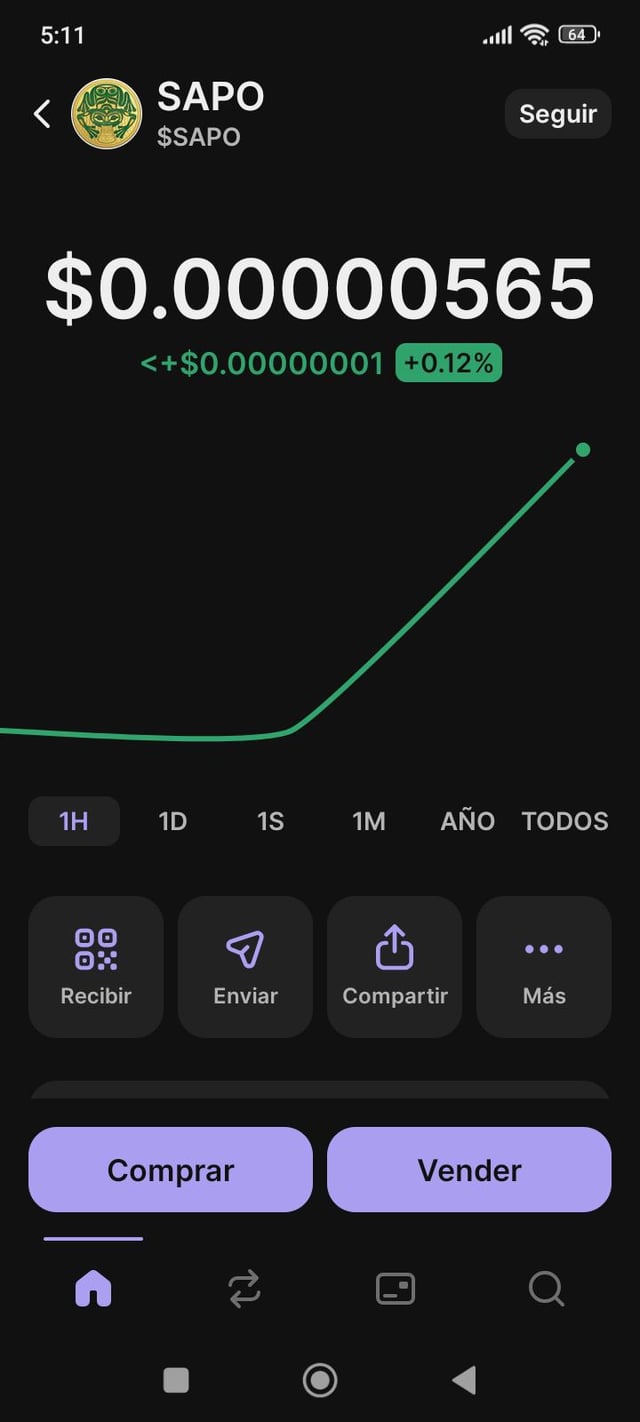Screen dimensions: 640x1422
Task: Open the card tab in bottom navigation
Action: (x=395, y=1289)
